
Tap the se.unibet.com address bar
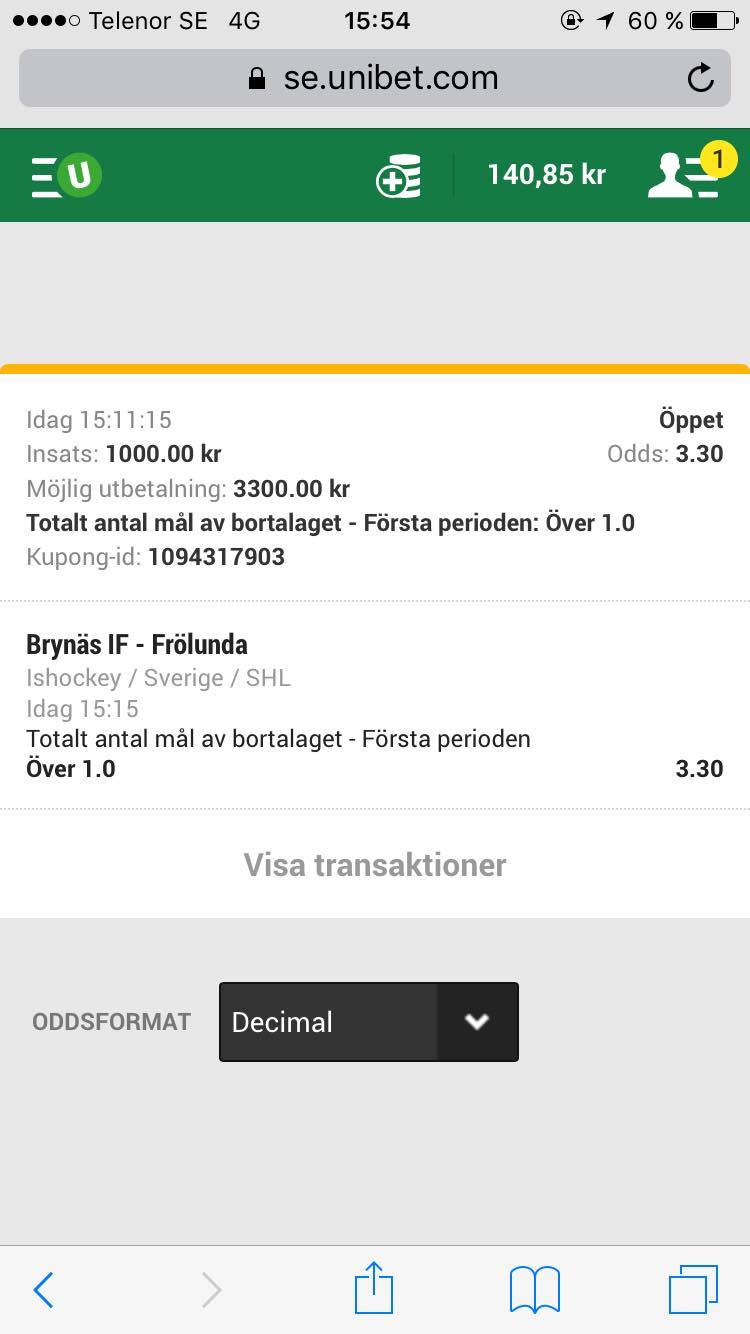point(374,78)
